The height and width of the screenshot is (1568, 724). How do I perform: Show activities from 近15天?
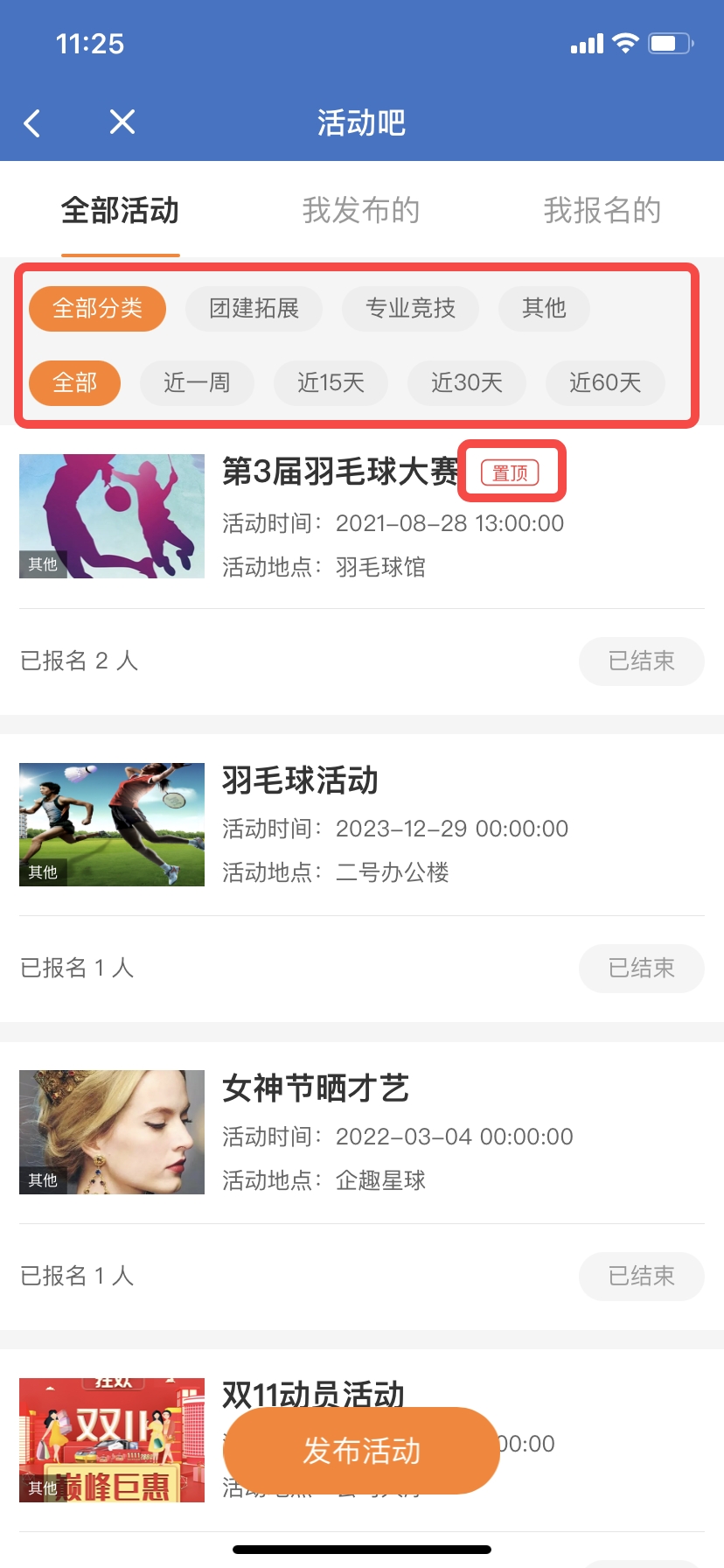331,383
